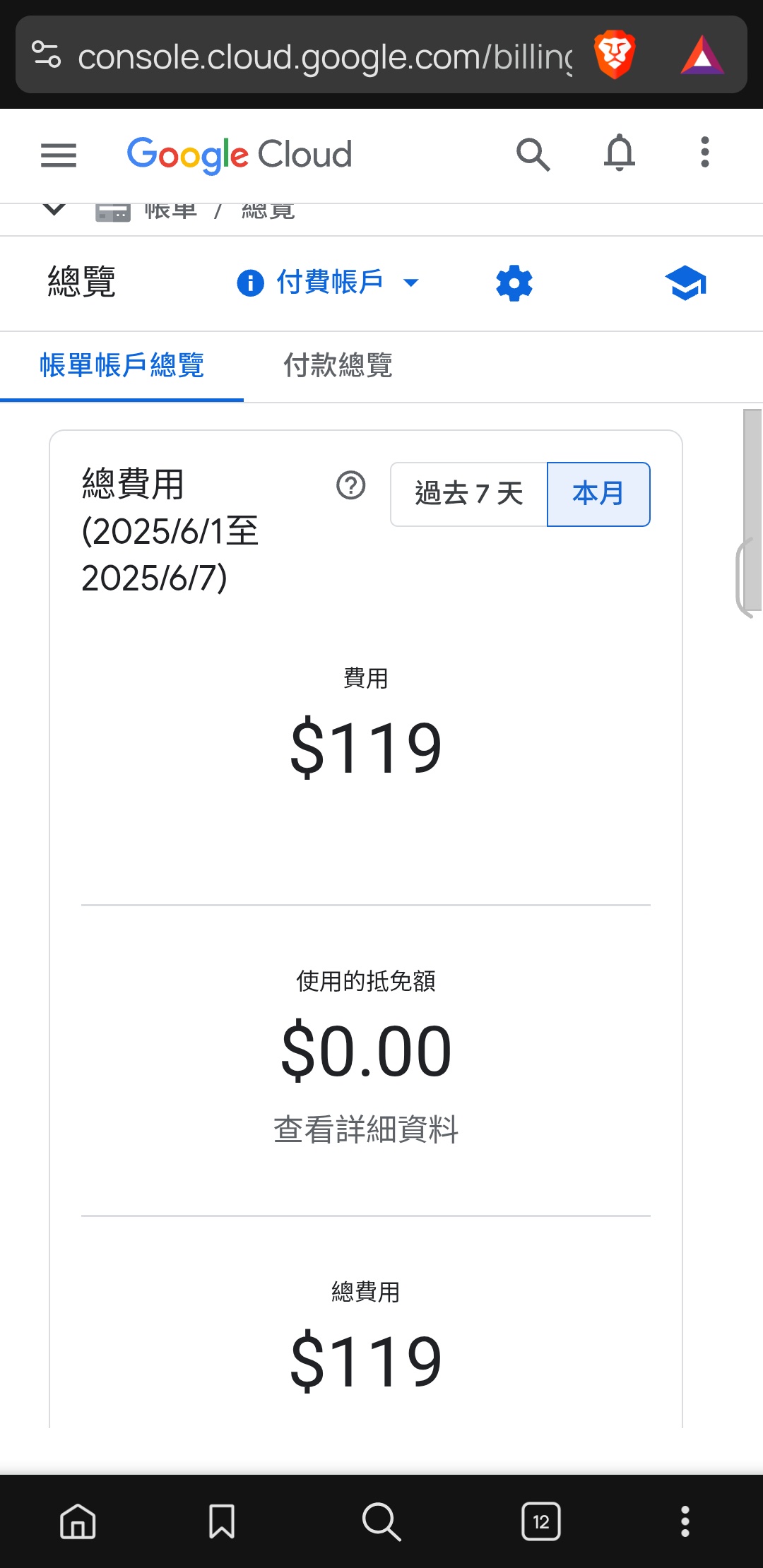Open the Google Cloud overflow menu

(x=704, y=153)
